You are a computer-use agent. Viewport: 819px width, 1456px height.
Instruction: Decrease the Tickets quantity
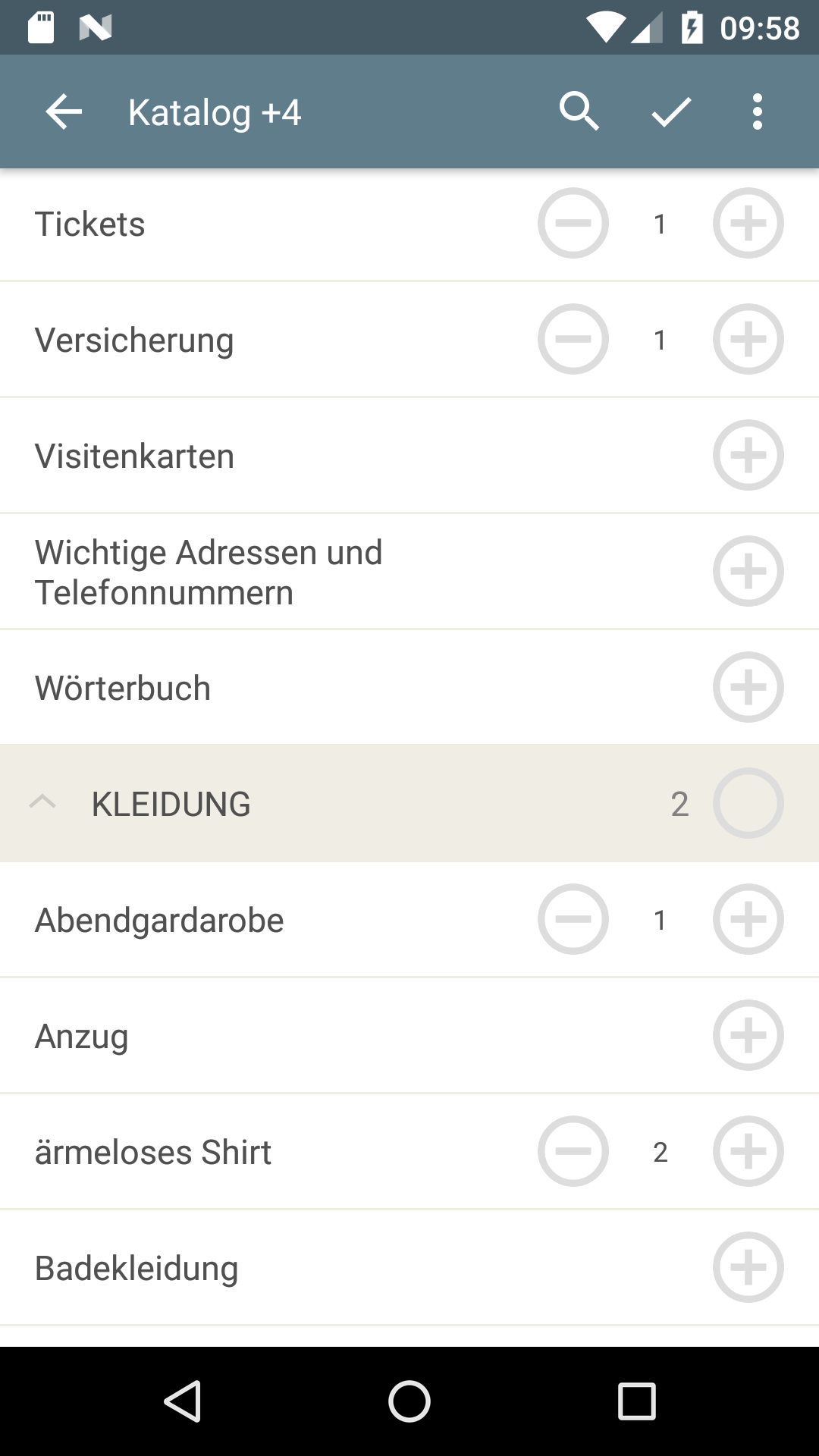(573, 223)
